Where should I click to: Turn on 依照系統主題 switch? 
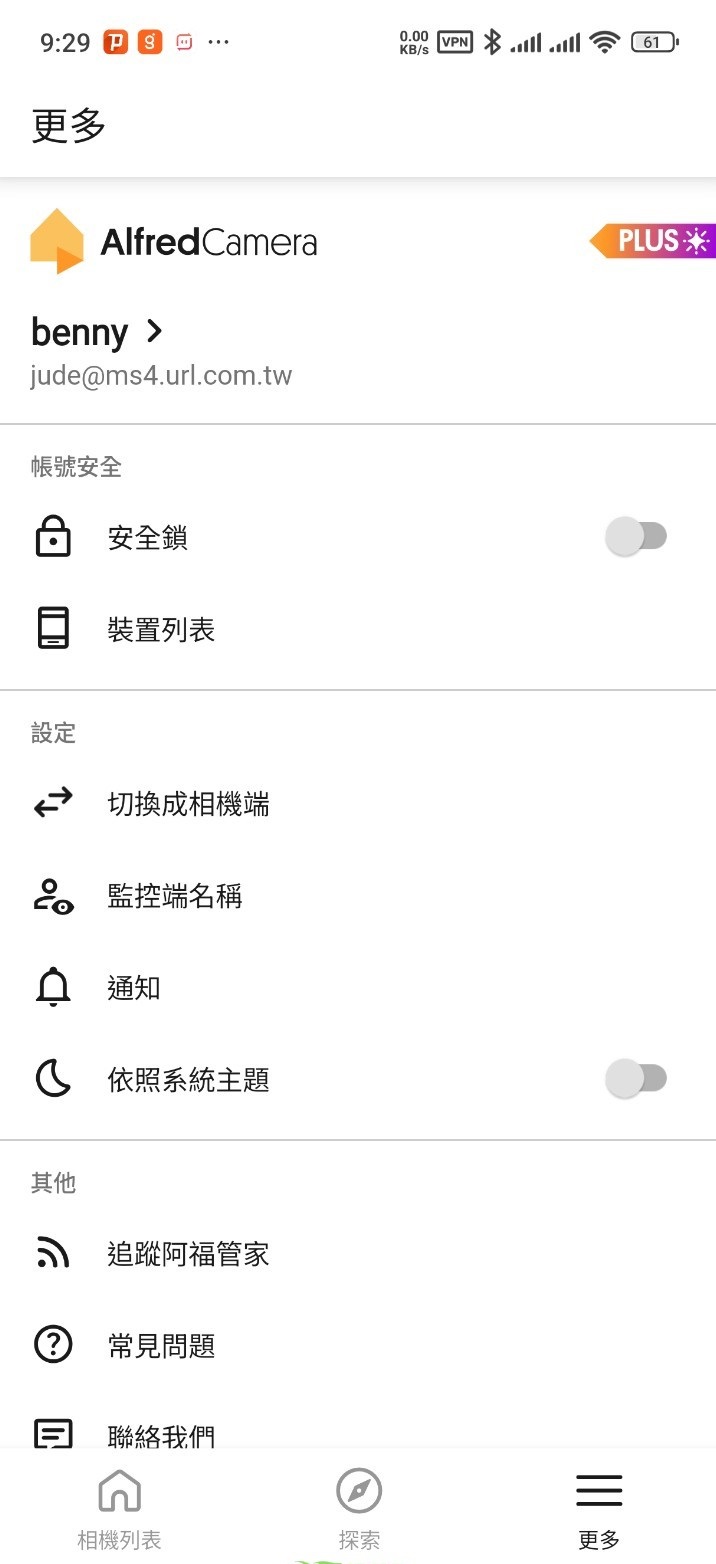tap(636, 1078)
